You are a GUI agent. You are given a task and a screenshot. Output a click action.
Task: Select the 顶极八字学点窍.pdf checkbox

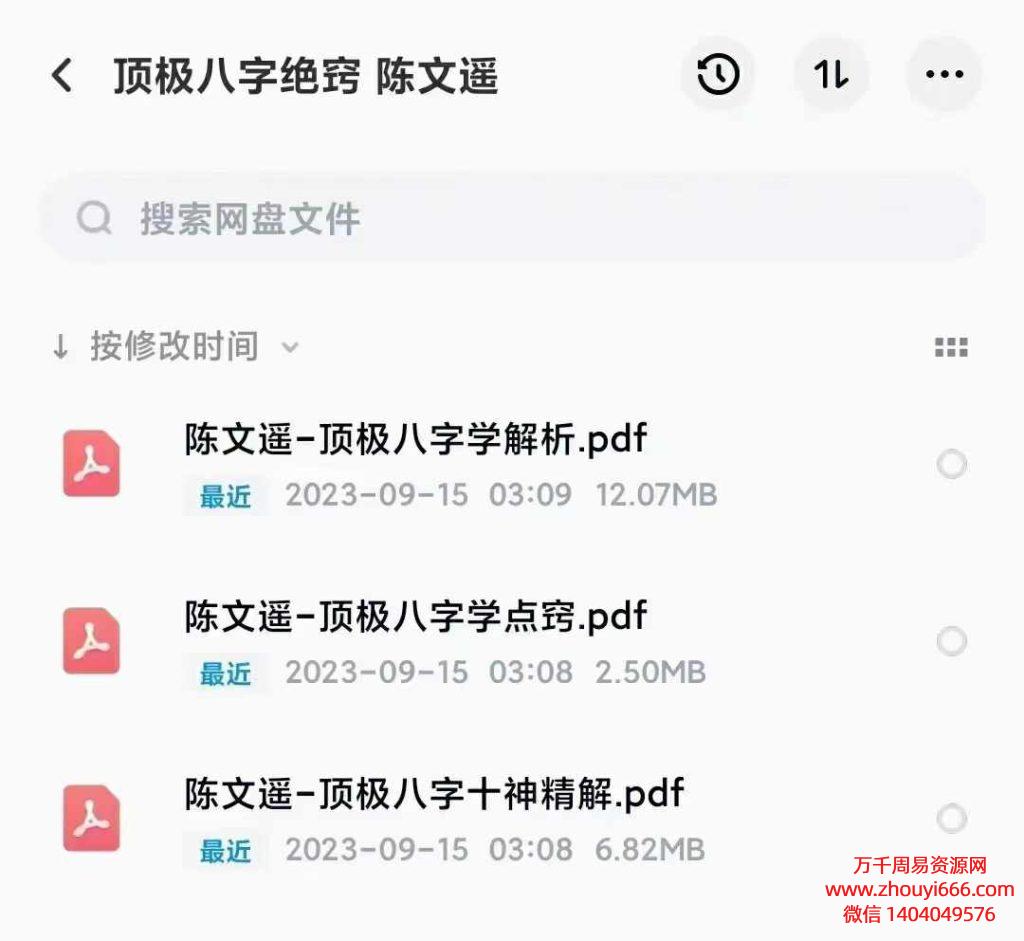click(x=951, y=641)
